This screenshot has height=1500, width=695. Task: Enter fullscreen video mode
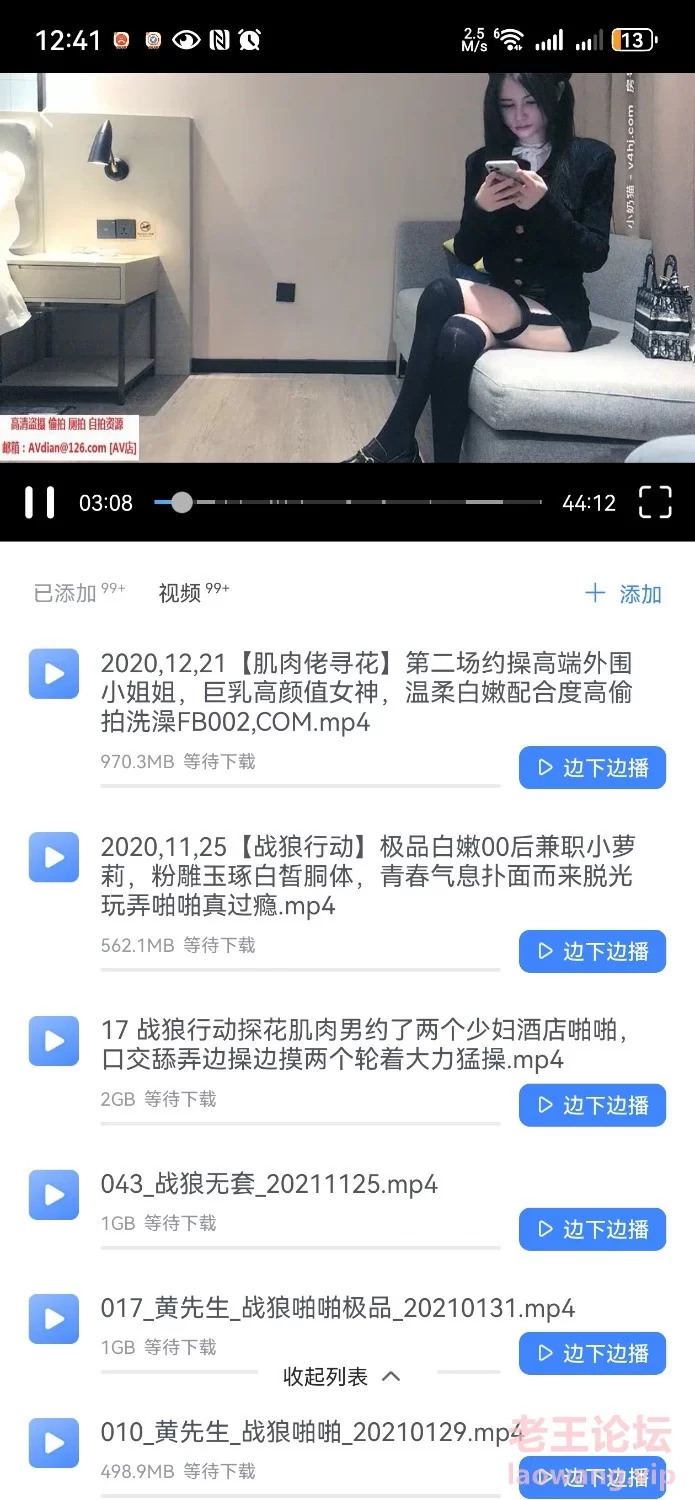pos(655,502)
